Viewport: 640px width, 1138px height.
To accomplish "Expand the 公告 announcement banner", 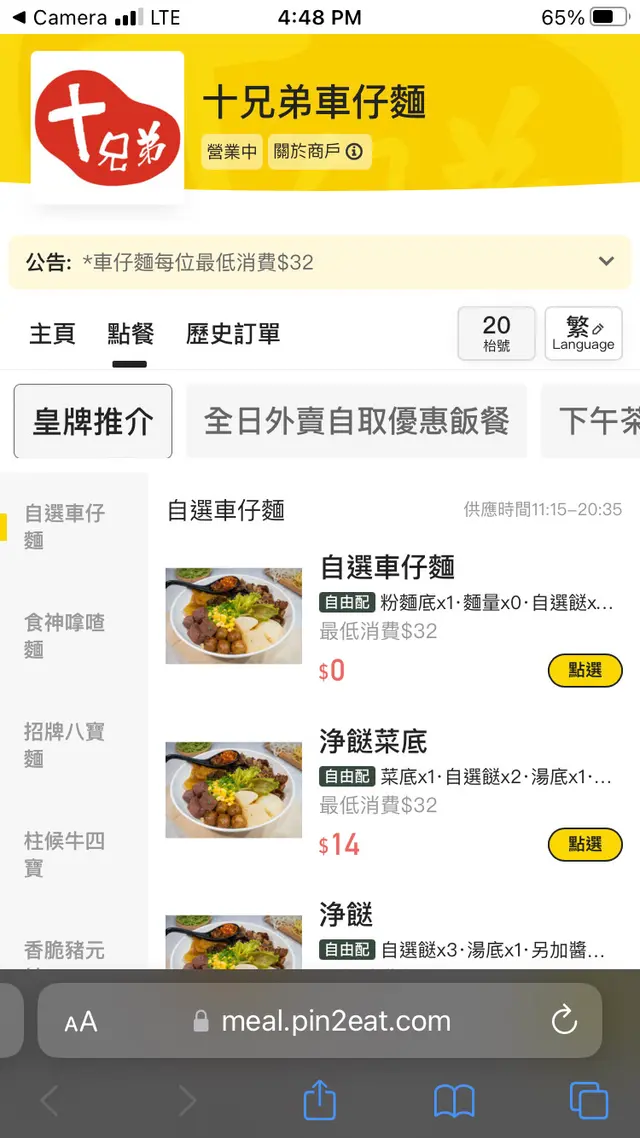I will click(605, 262).
